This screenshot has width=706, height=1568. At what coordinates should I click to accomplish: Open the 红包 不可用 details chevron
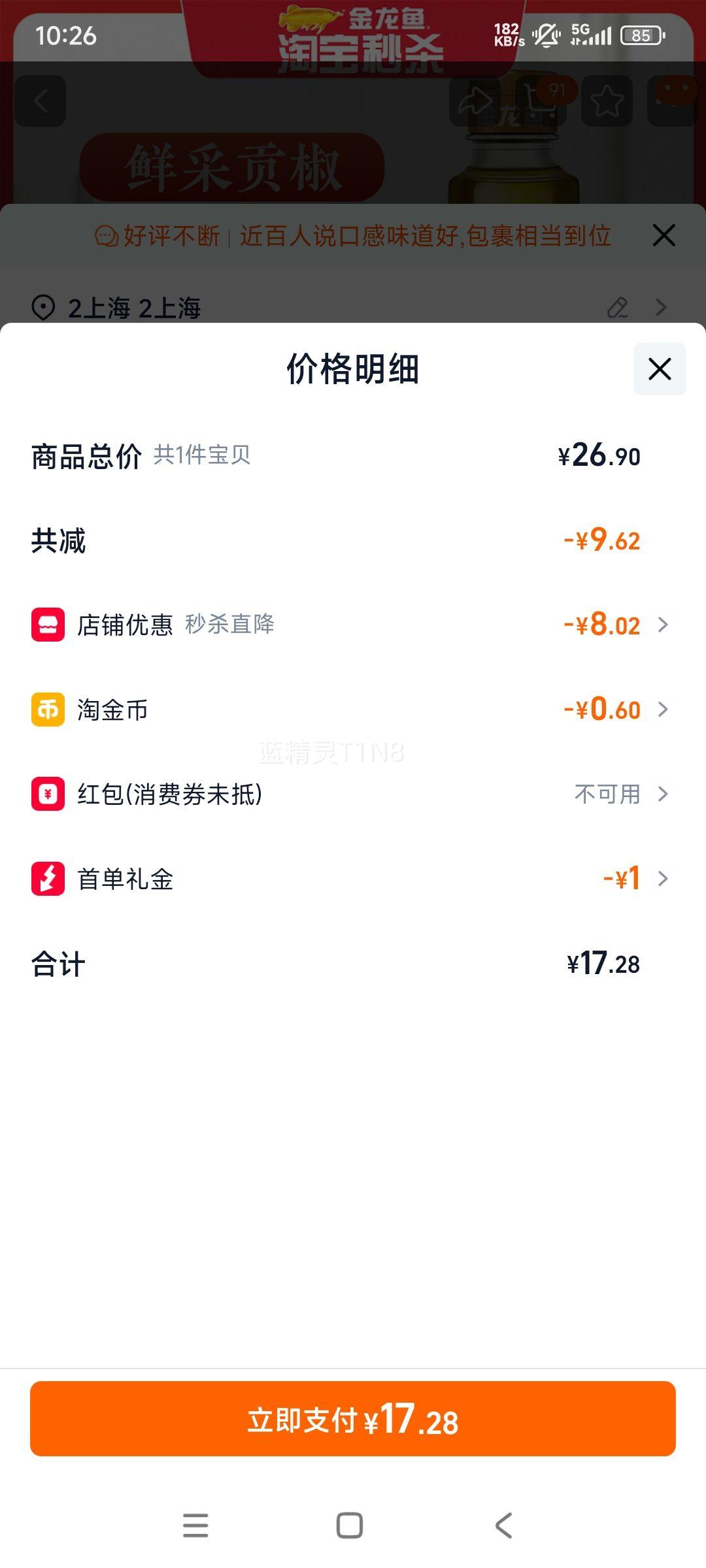click(663, 795)
